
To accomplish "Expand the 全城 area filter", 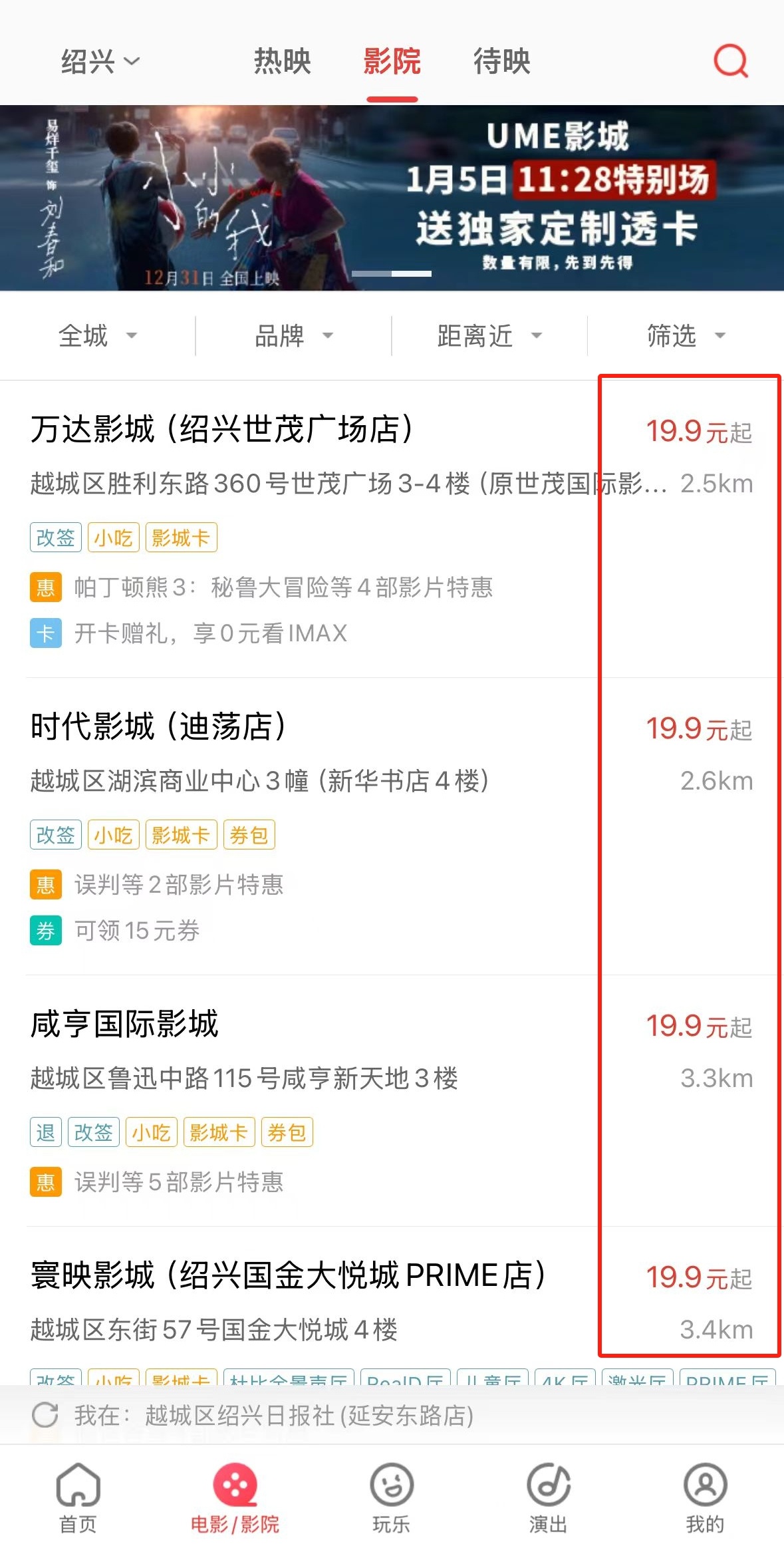I will [97, 336].
